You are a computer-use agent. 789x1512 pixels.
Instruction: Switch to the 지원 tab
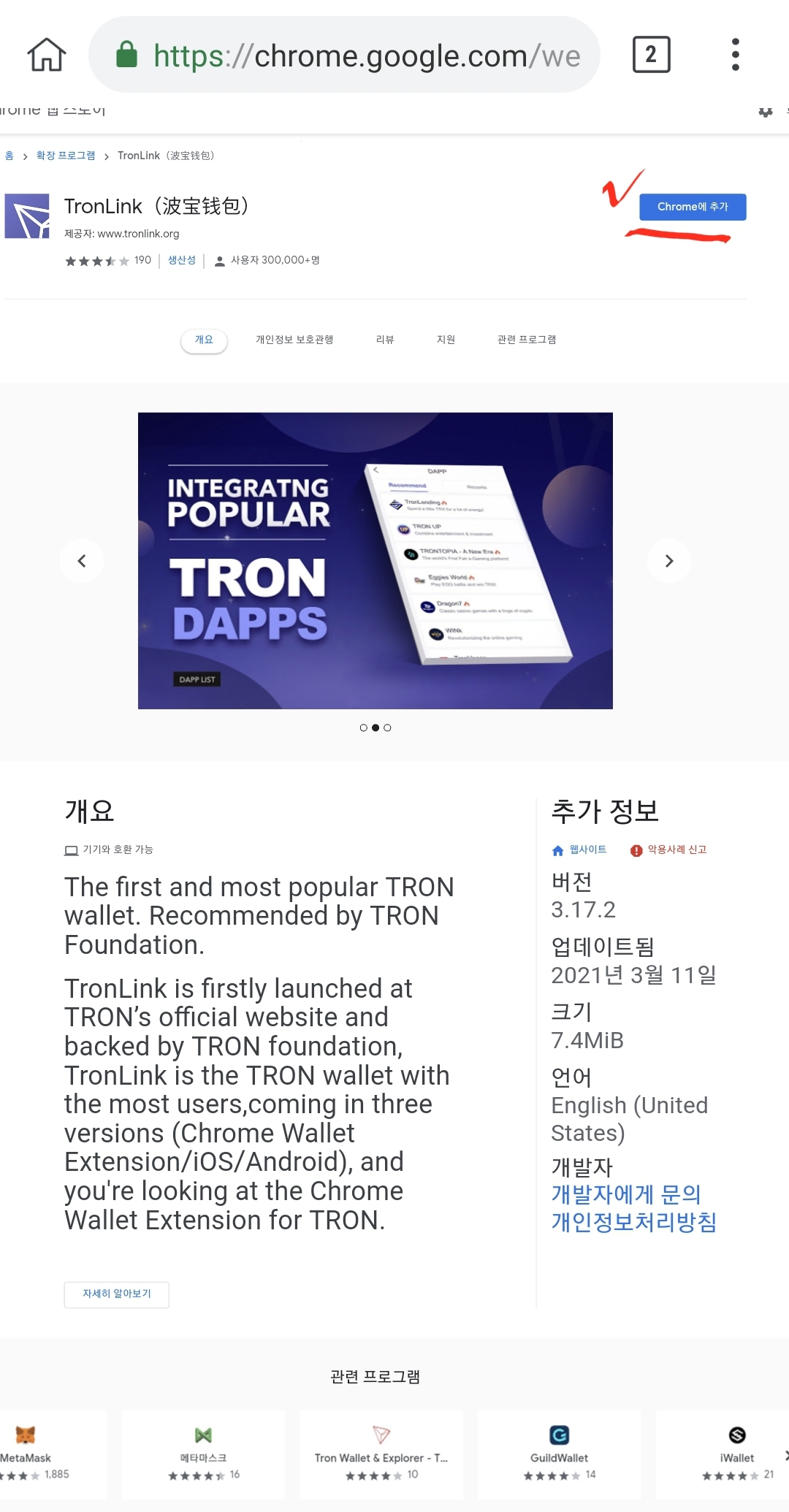click(446, 340)
